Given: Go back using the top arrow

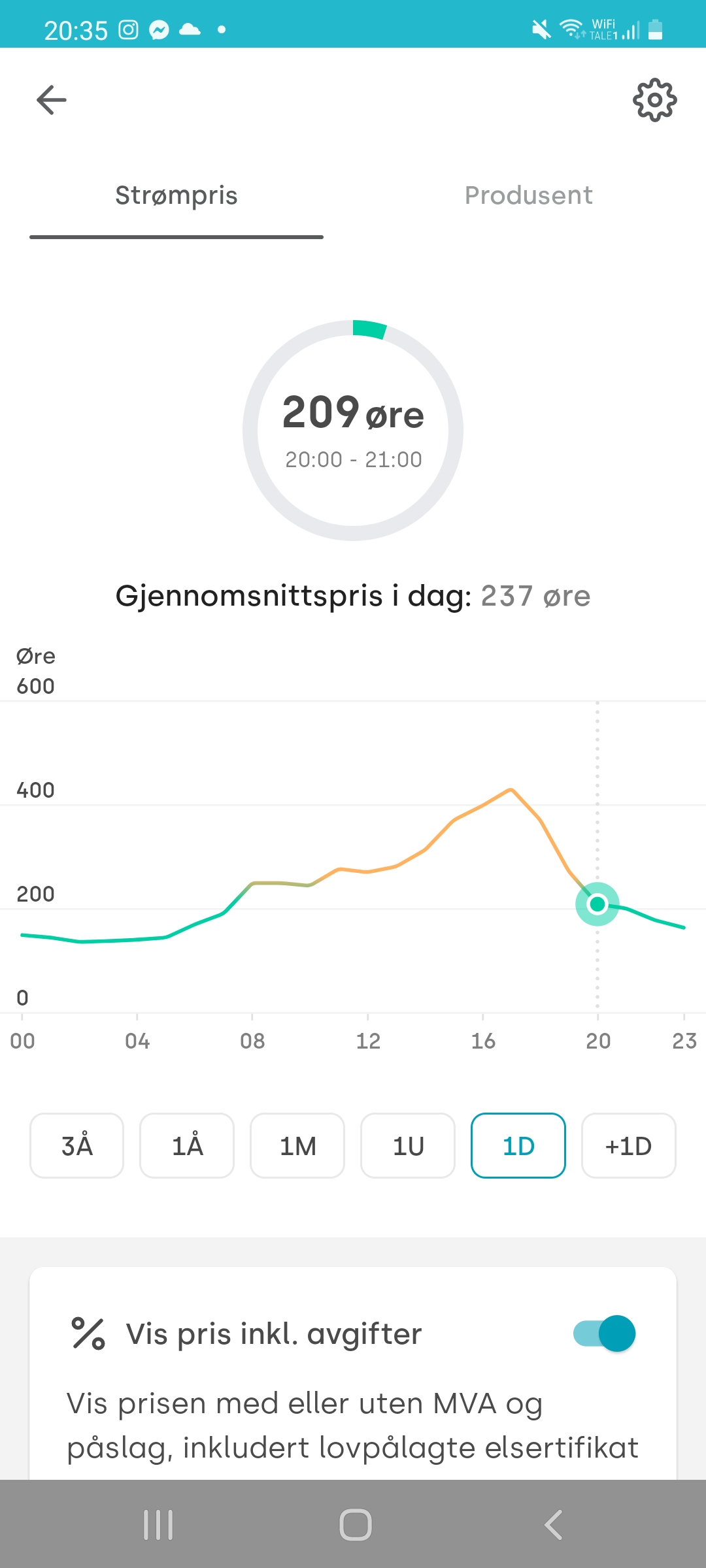Looking at the screenshot, I should [51, 100].
